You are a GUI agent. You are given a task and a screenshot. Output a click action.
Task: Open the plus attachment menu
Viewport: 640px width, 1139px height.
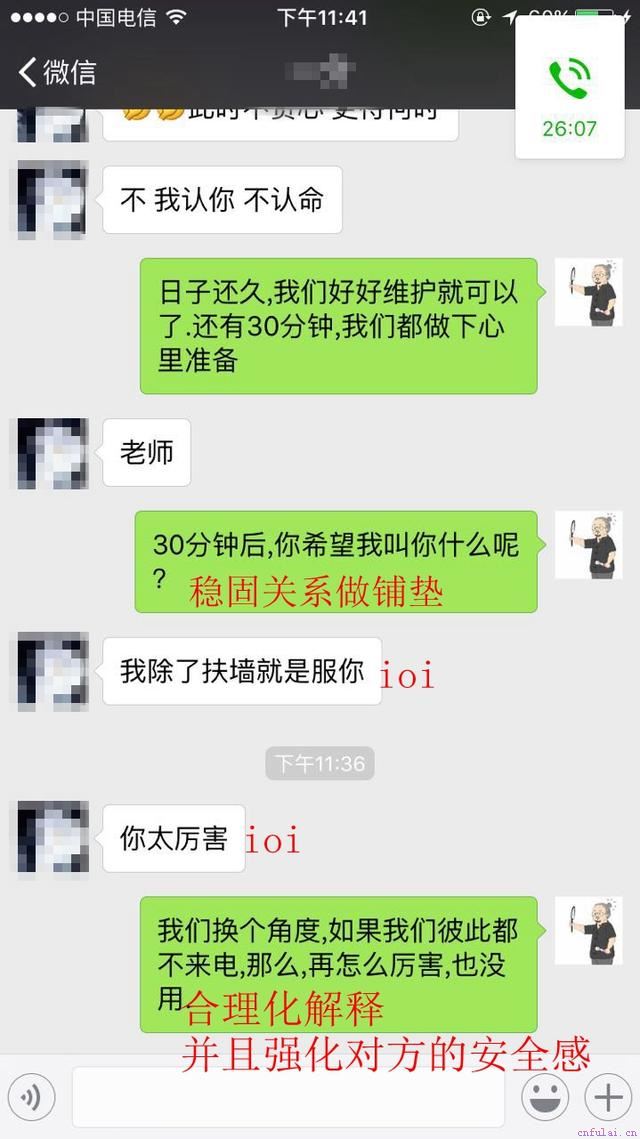pyautogui.click(x=607, y=1097)
